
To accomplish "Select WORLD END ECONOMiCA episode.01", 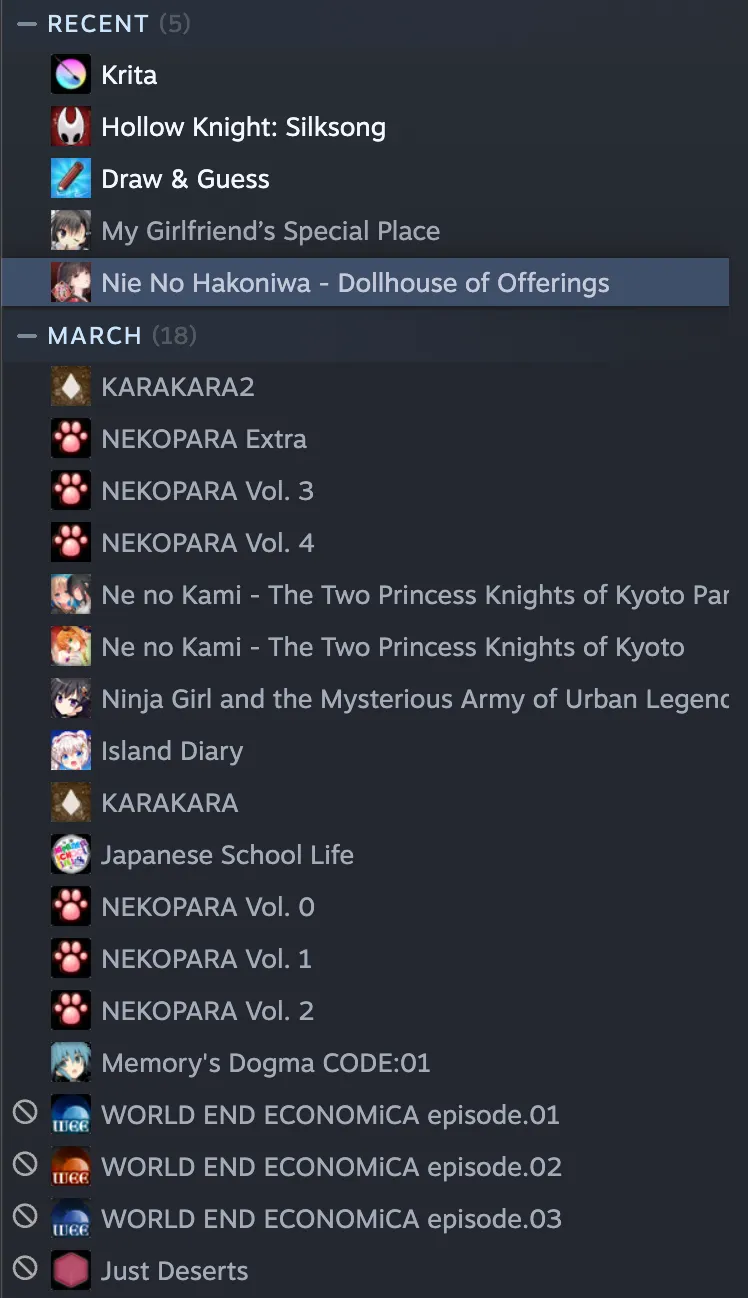I will pyautogui.click(x=330, y=1115).
